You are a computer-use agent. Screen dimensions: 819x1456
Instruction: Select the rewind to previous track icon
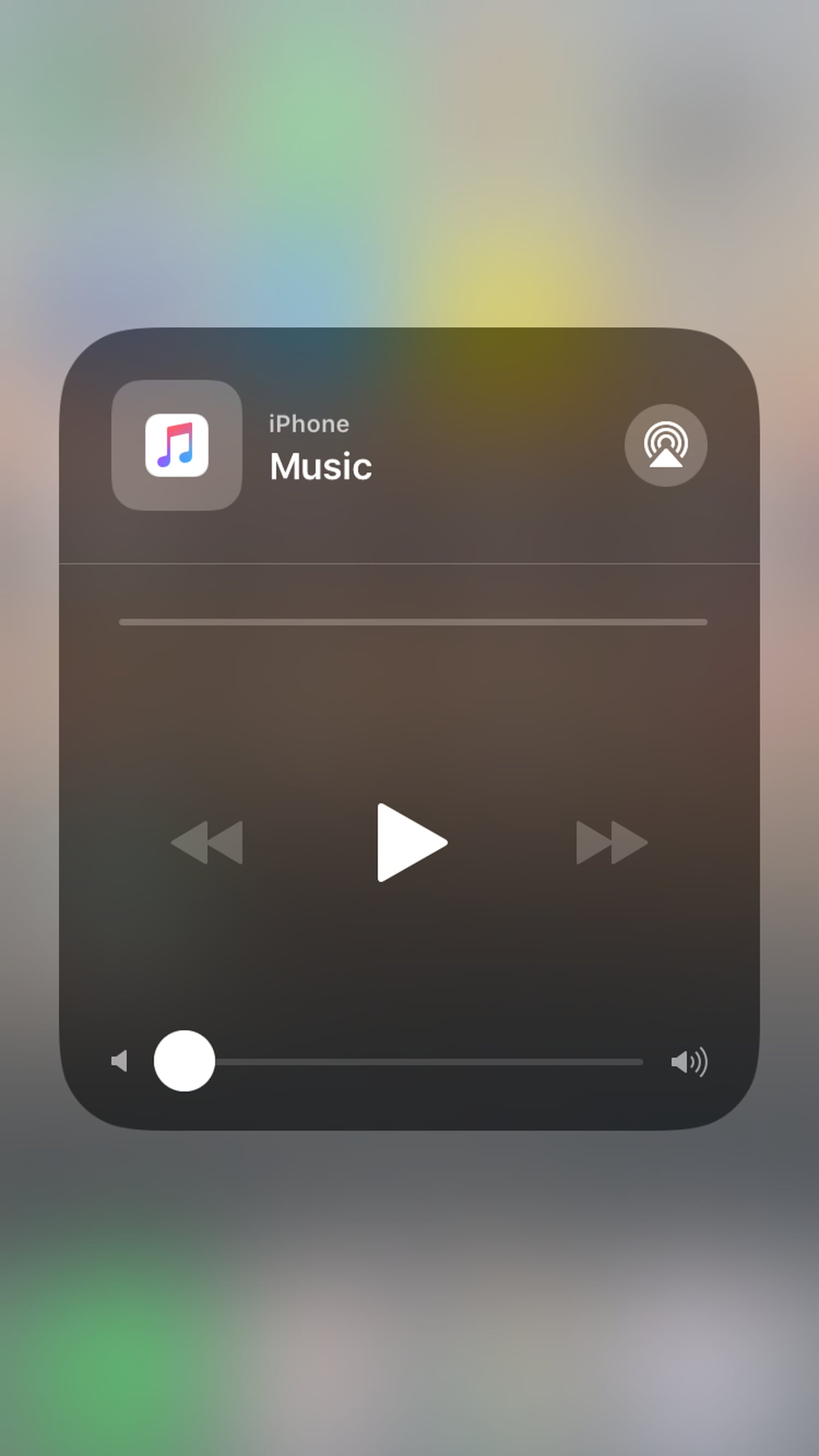[207, 842]
